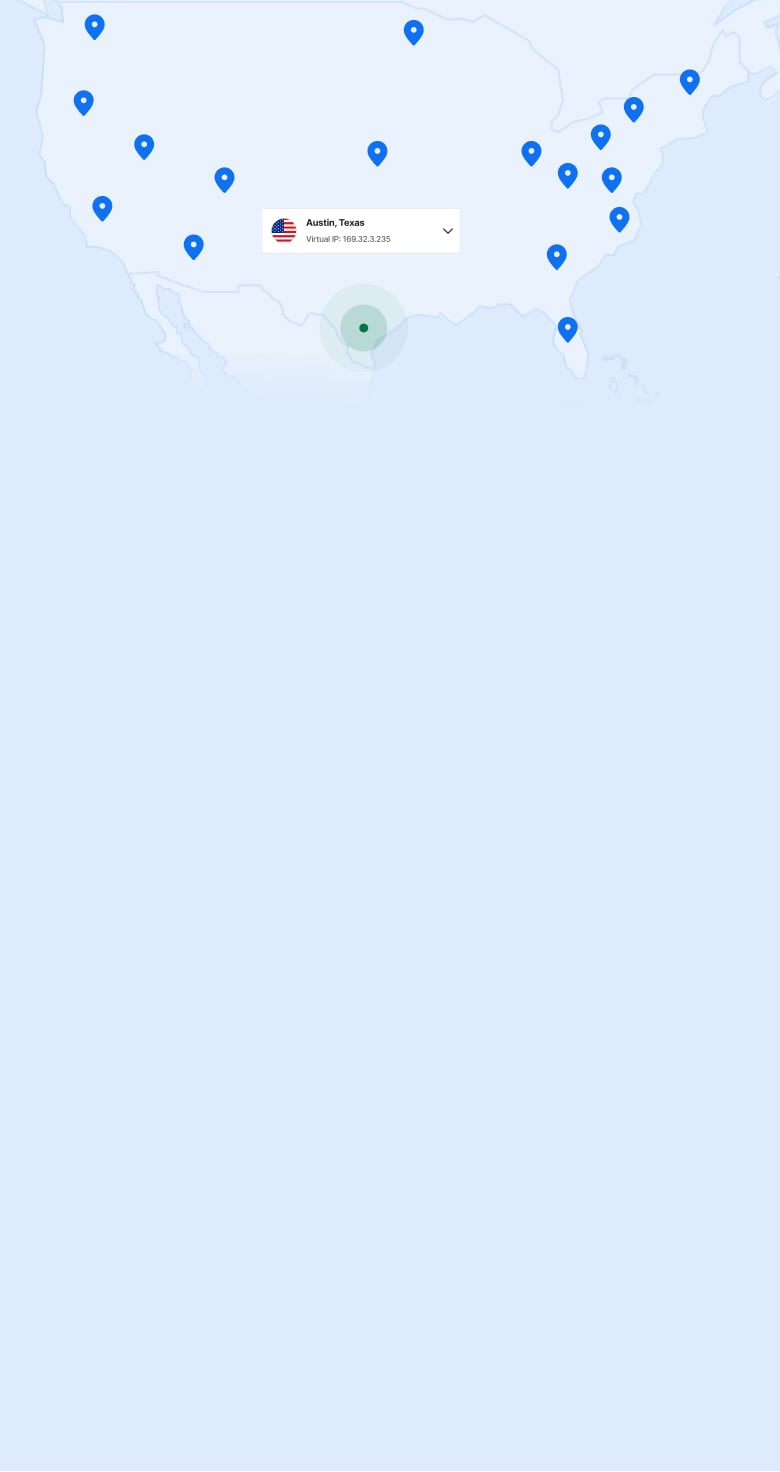Select the Arizona server pin
Viewport: 780px width, 1472px height.
click(x=193, y=245)
